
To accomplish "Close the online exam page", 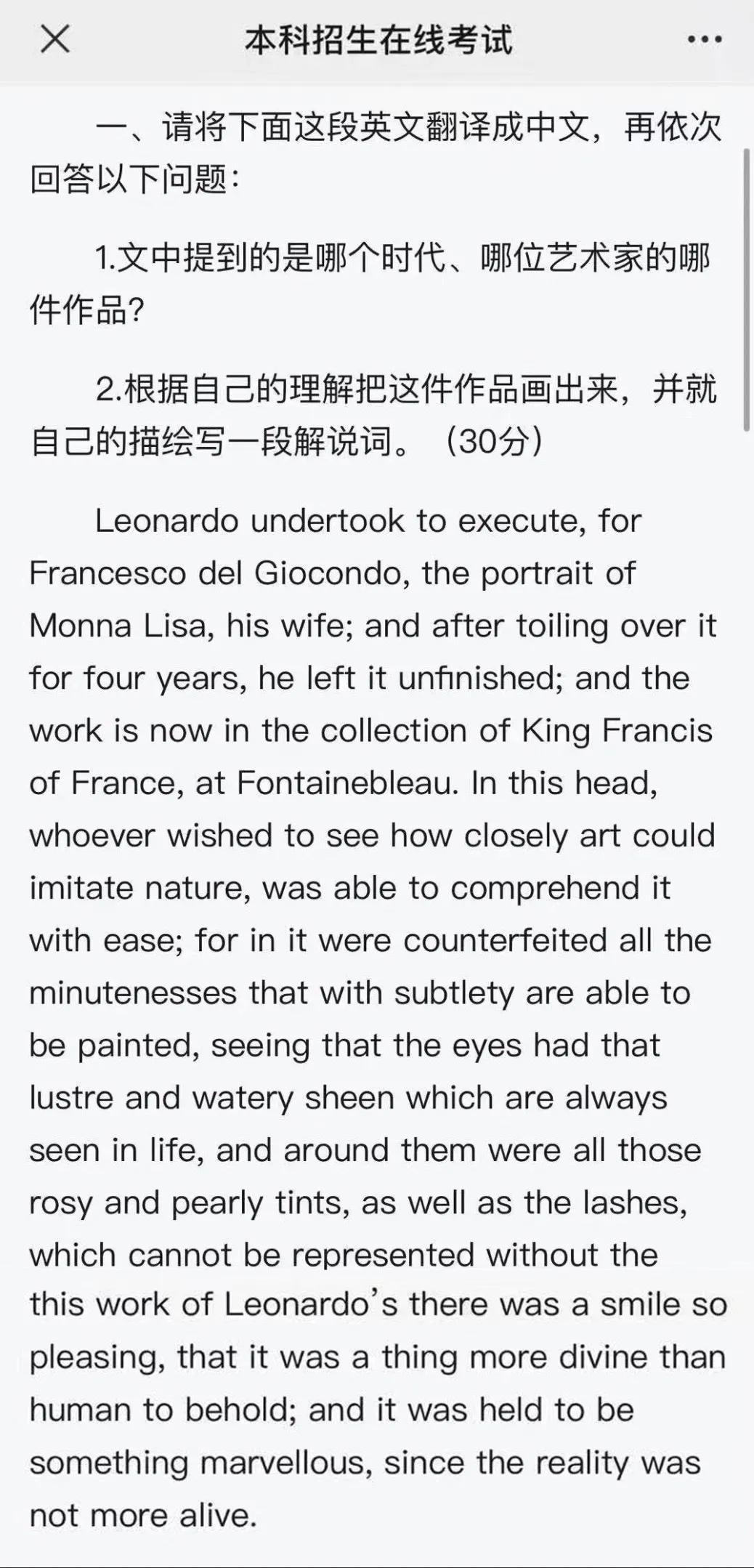I will pyautogui.click(x=54, y=39).
